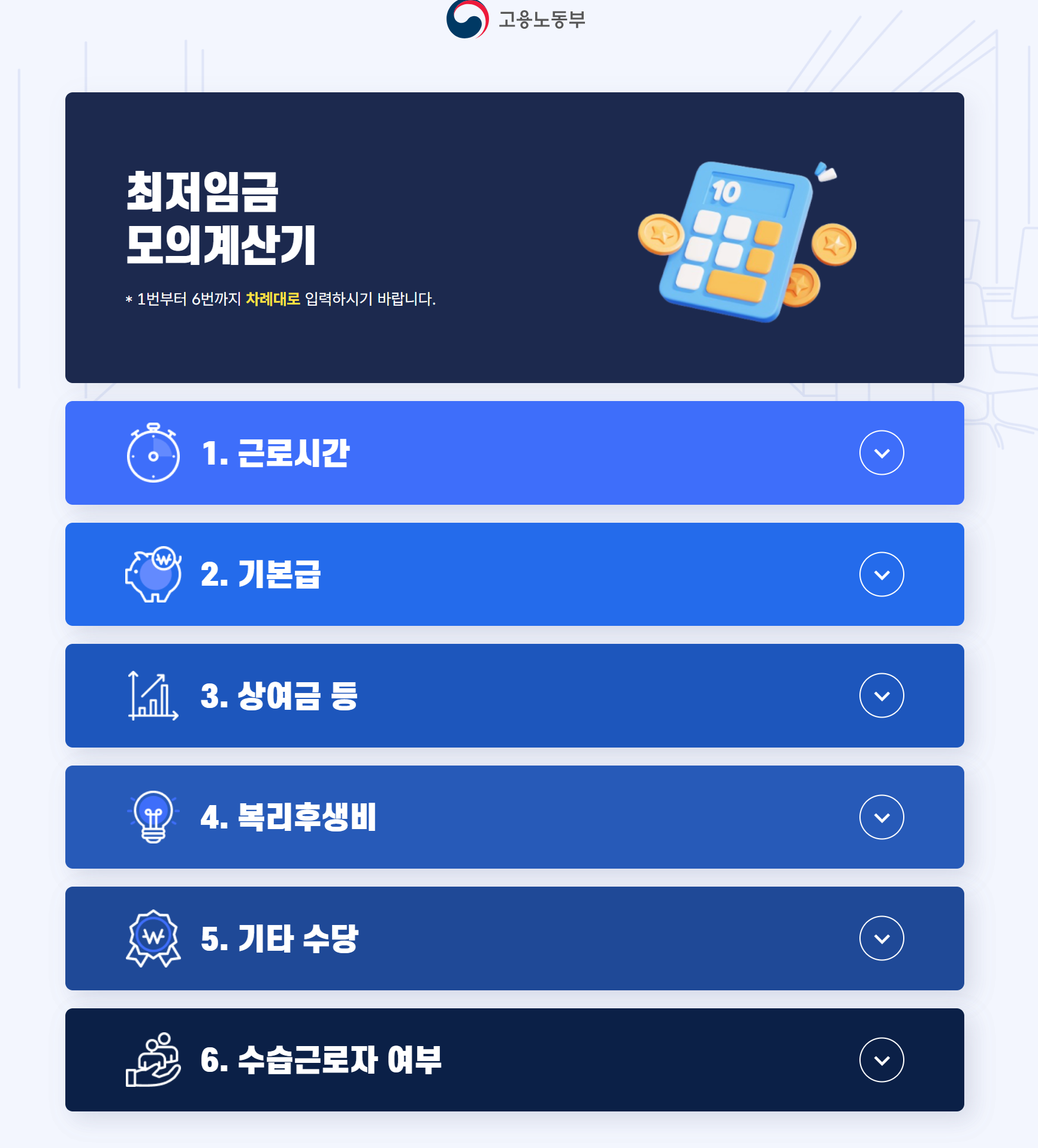Select the medal icon for 기타 수당

153,938
